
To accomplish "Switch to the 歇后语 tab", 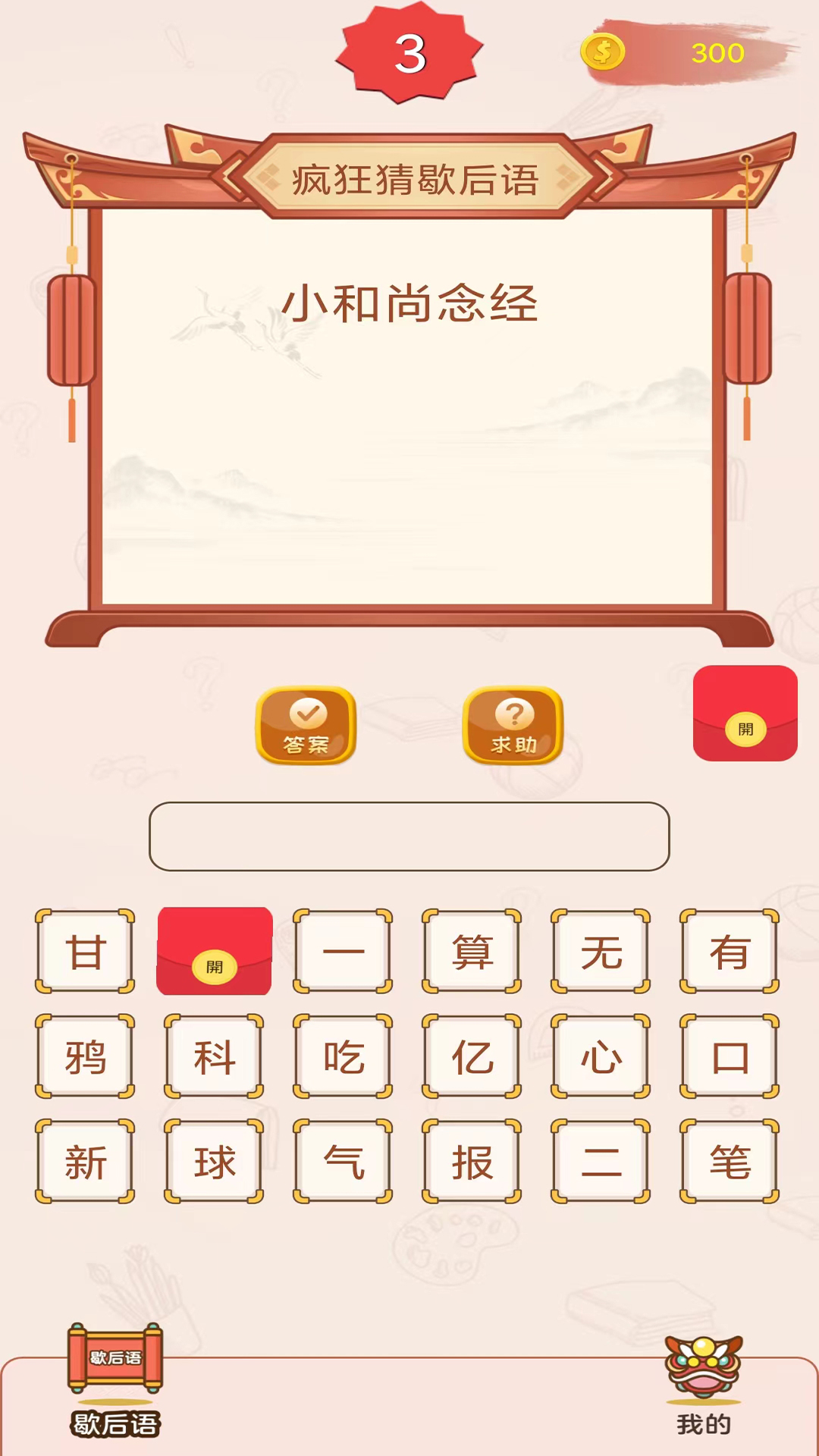I will point(115,1380).
